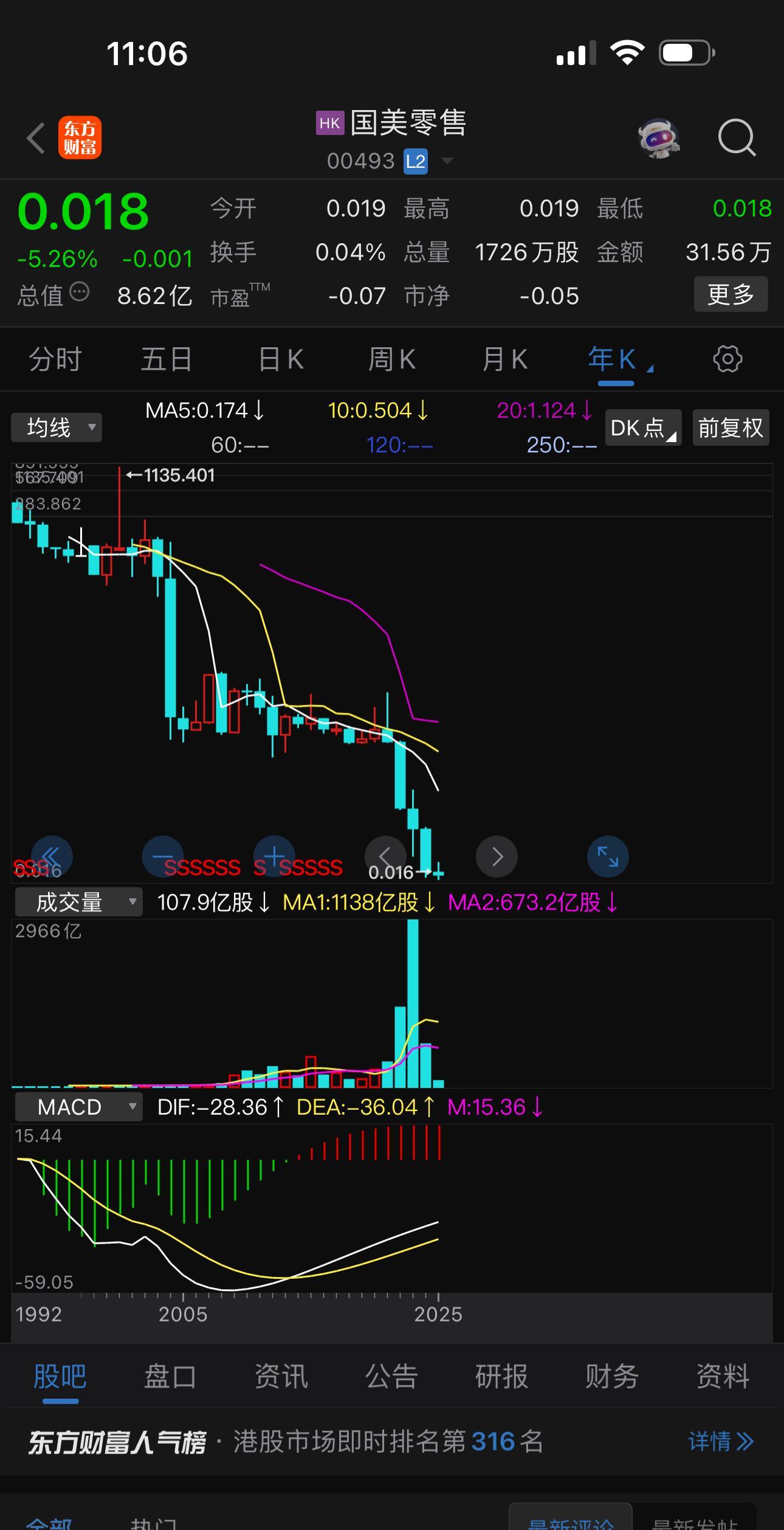Go back to the previous page

point(36,139)
